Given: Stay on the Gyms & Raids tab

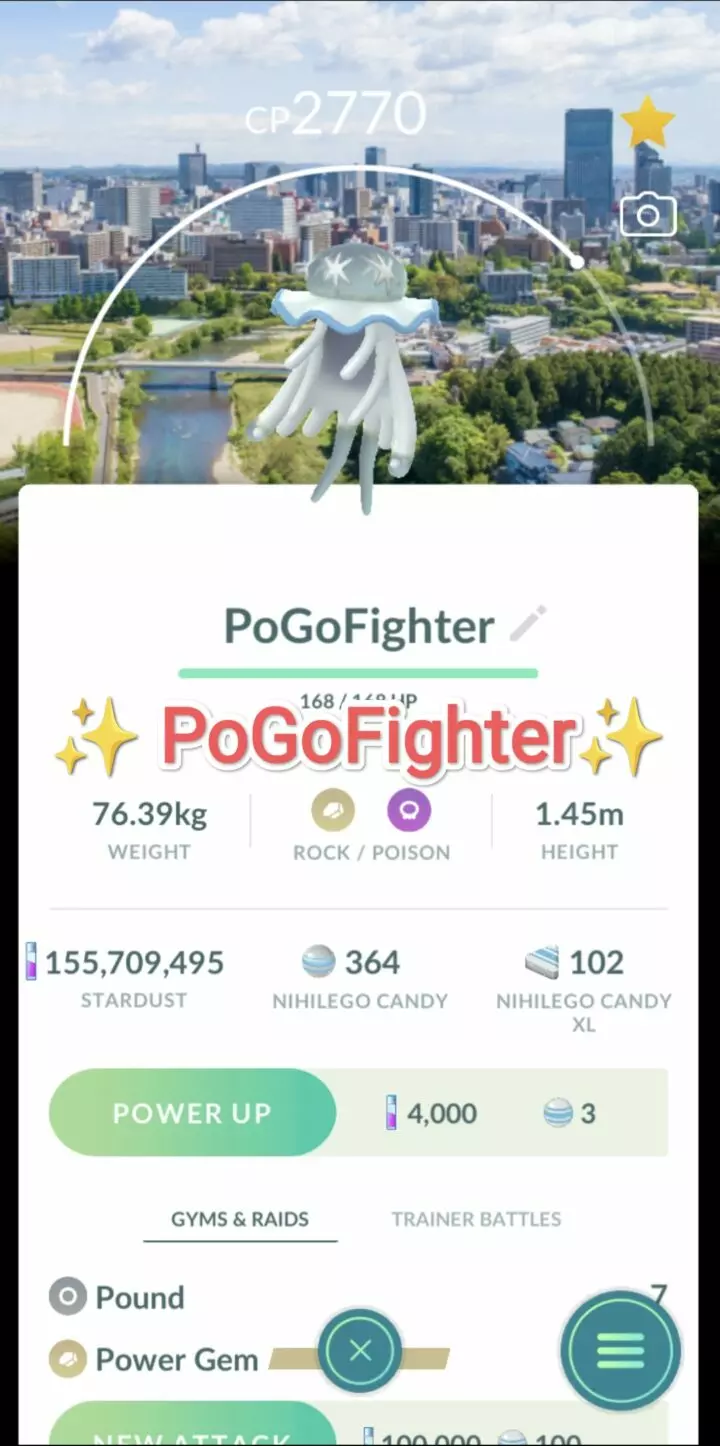Looking at the screenshot, I should coord(239,1219).
